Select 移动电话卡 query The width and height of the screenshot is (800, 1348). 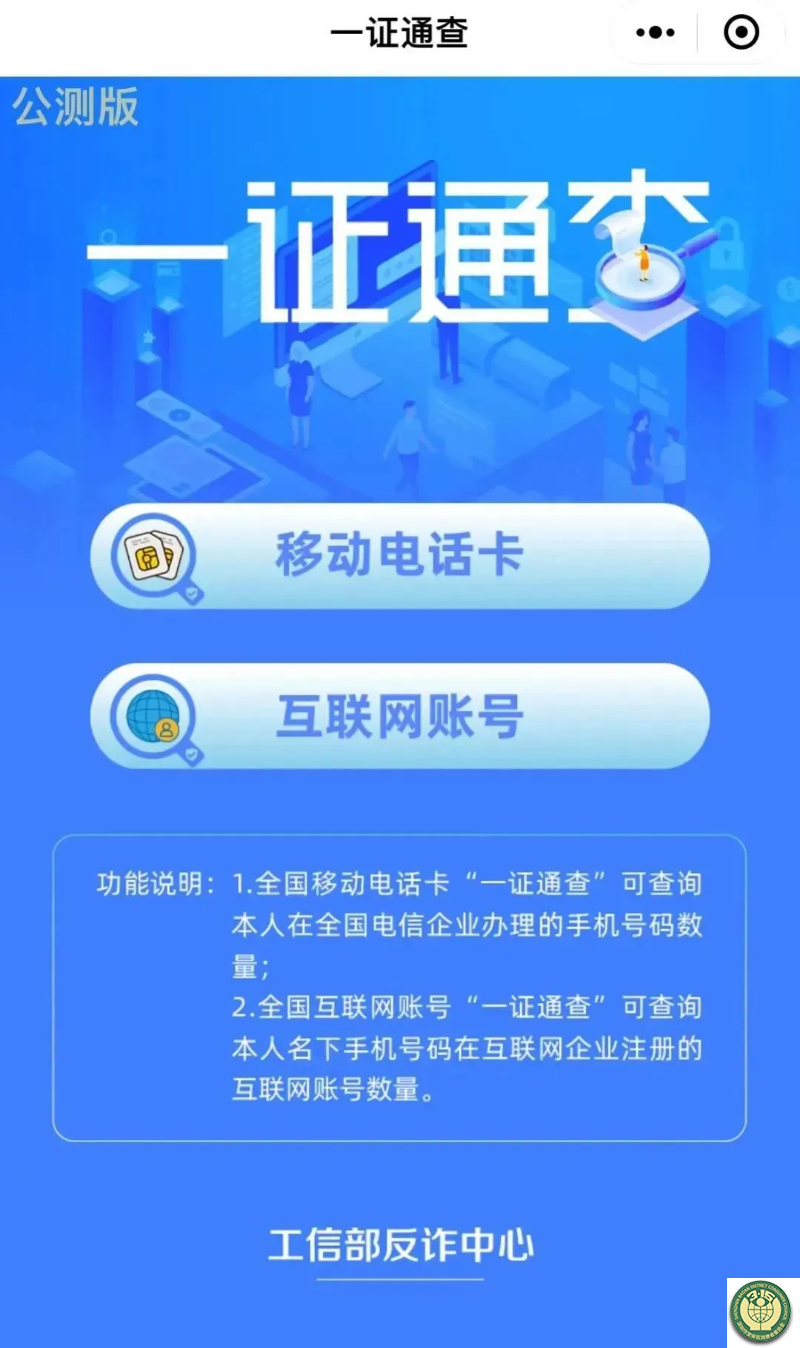point(400,556)
